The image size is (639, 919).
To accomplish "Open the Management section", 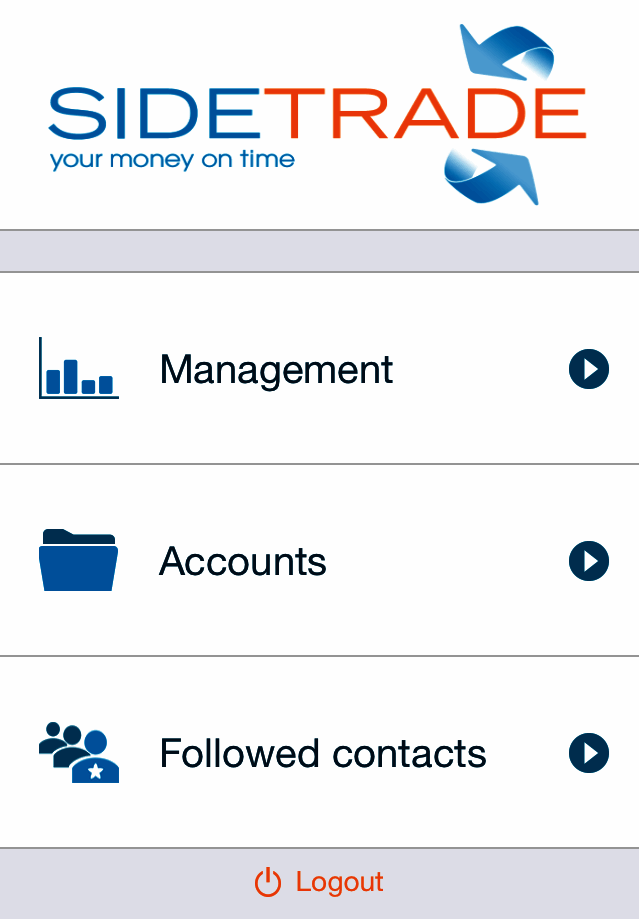I will tap(319, 369).
